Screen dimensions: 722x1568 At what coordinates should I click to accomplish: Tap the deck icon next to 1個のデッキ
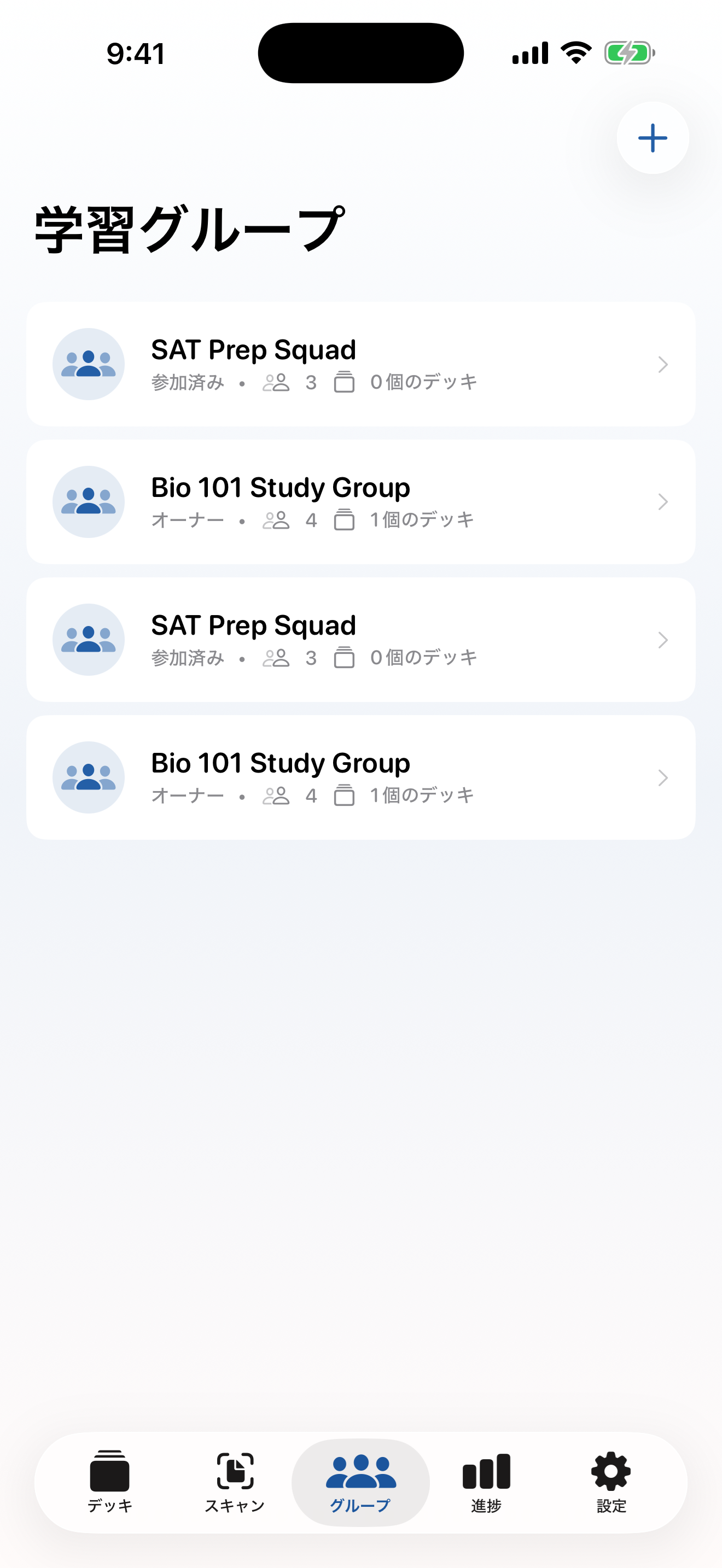345,519
